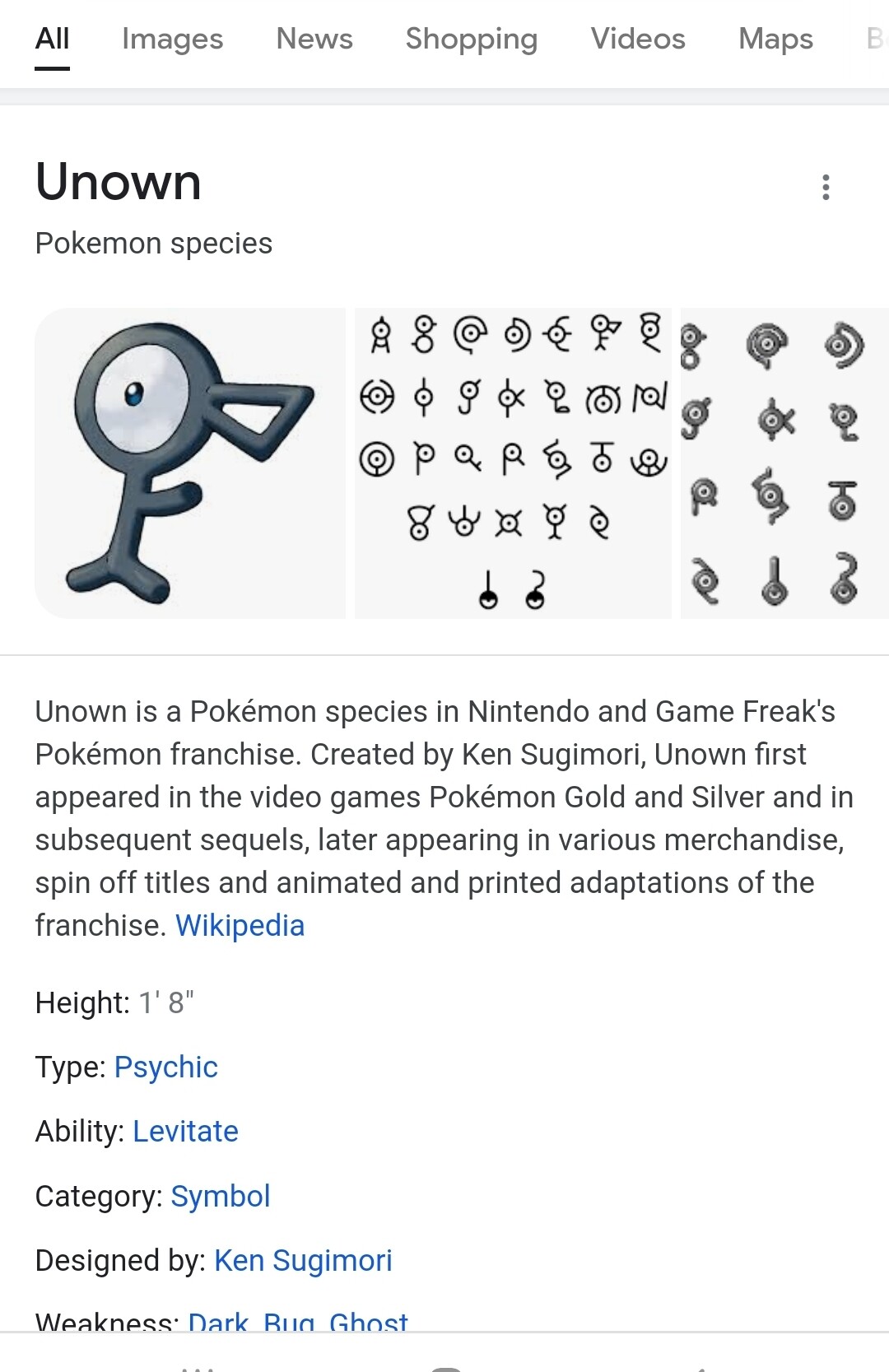Tap the Psychic type link
889x1372 pixels.
pyautogui.click(x=166, y=1067)
